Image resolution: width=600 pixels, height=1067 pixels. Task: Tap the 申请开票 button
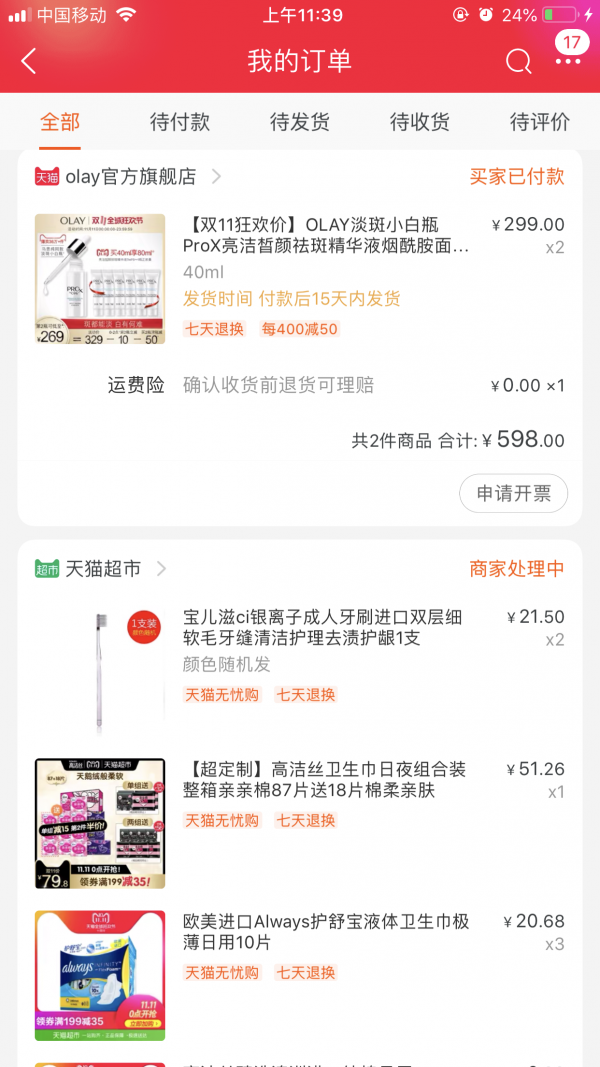tap(514, 493)
